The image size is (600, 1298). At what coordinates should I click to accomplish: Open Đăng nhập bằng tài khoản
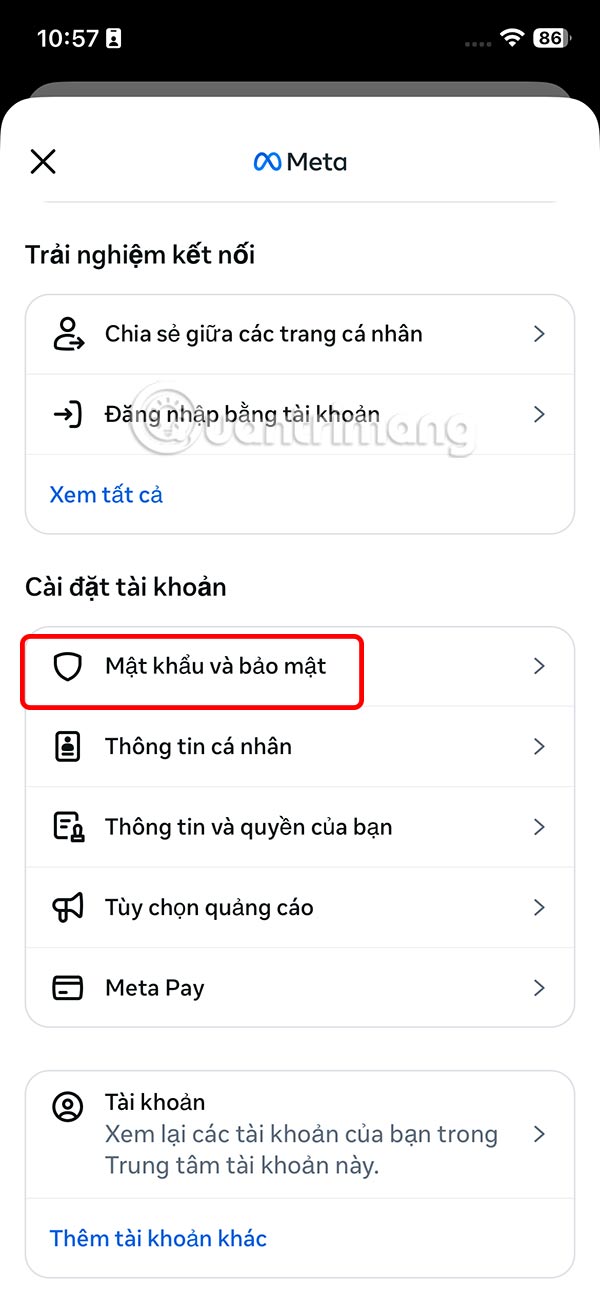coord(300,414)
